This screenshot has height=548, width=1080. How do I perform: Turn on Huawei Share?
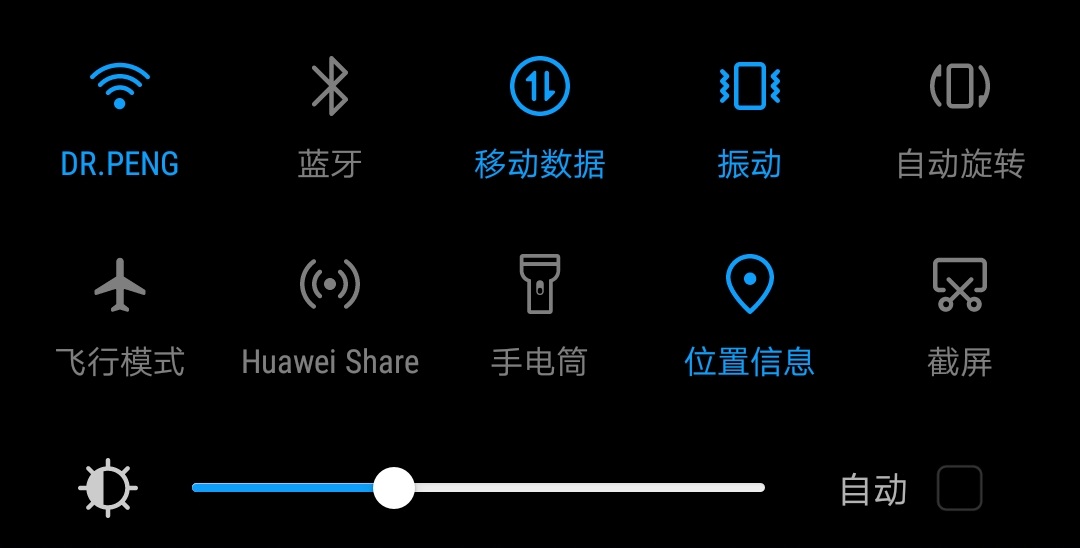click(x=329, y=285)
